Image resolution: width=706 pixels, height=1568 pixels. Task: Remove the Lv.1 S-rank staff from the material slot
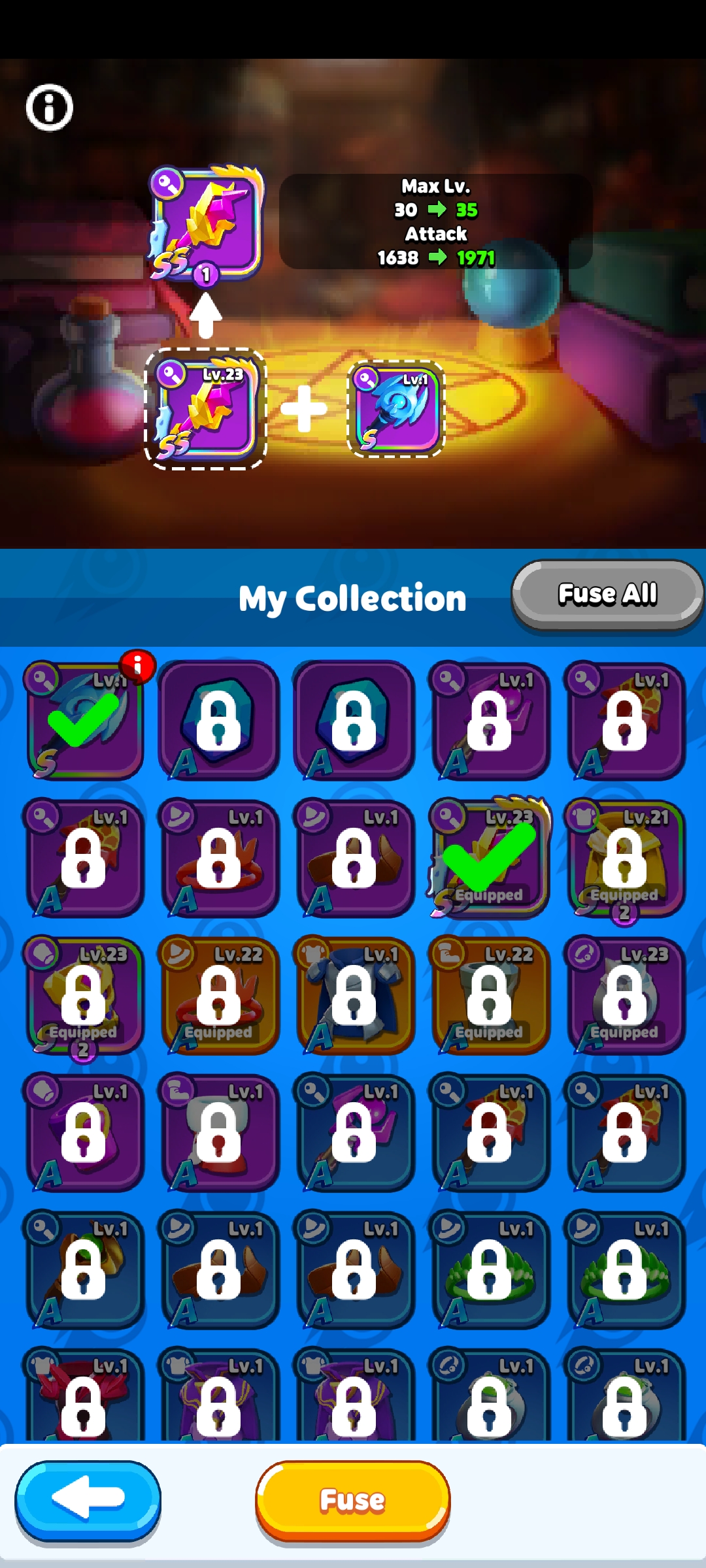[396, 410]
